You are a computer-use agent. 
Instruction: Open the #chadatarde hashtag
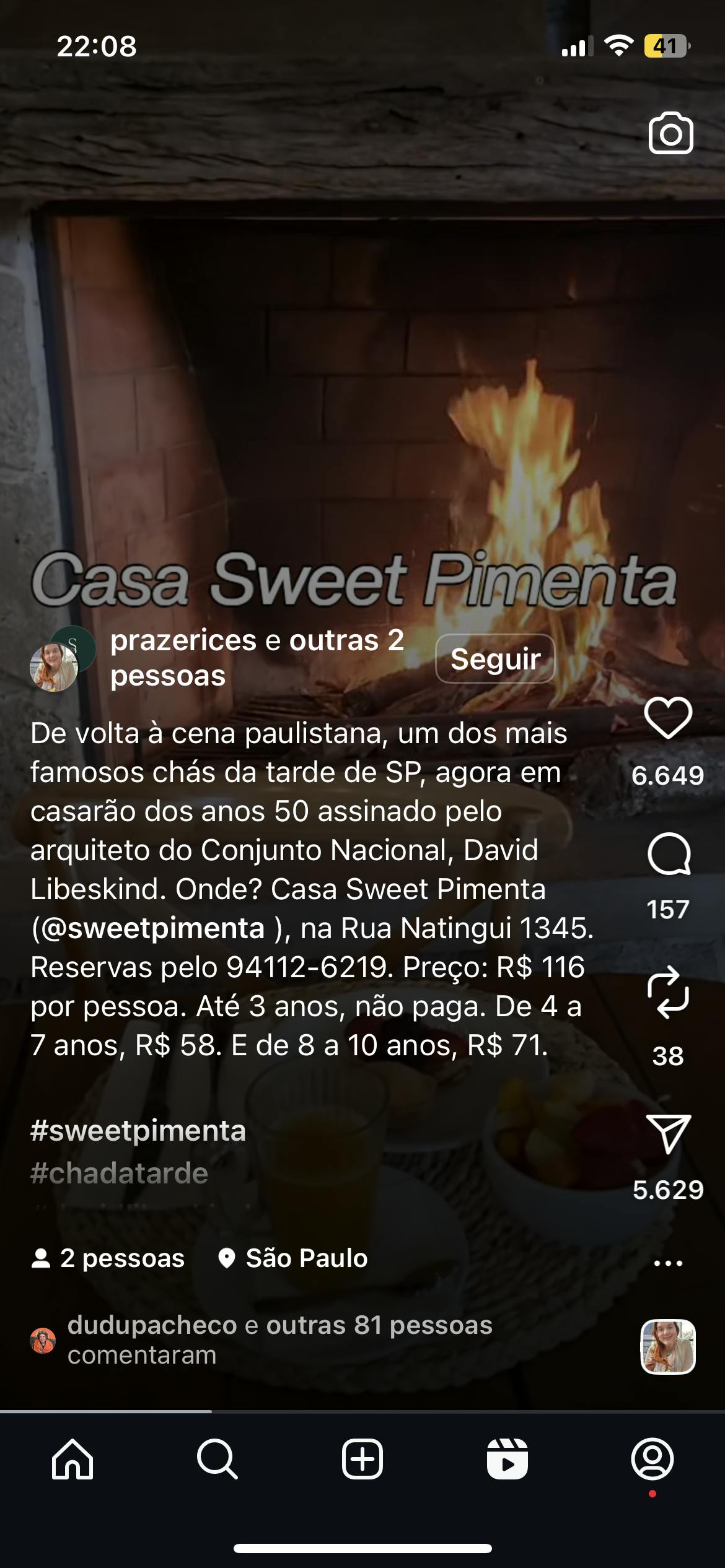119,1173
